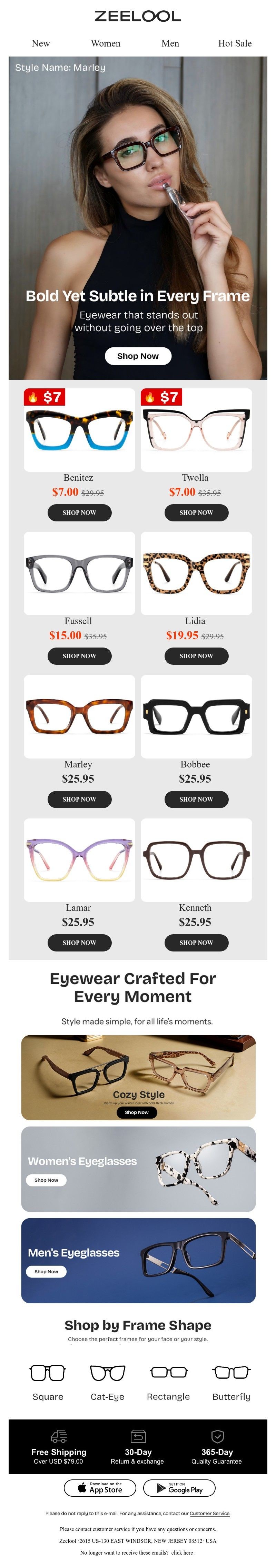Tap Shop Now under Lamar
The height and width of the screenshot is (1568, 276).
[79, 942]
